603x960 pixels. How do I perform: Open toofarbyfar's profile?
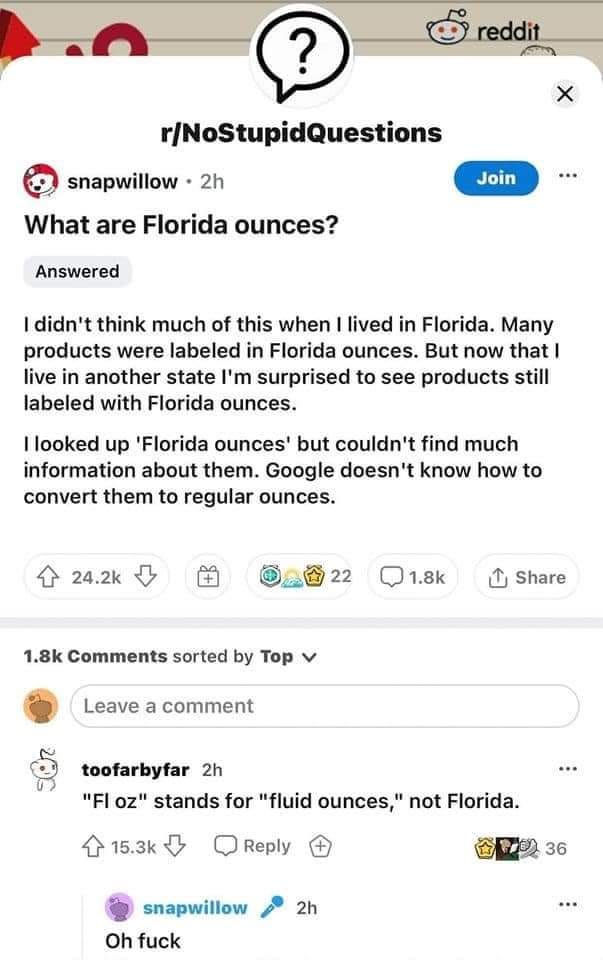tap(135, 770)
